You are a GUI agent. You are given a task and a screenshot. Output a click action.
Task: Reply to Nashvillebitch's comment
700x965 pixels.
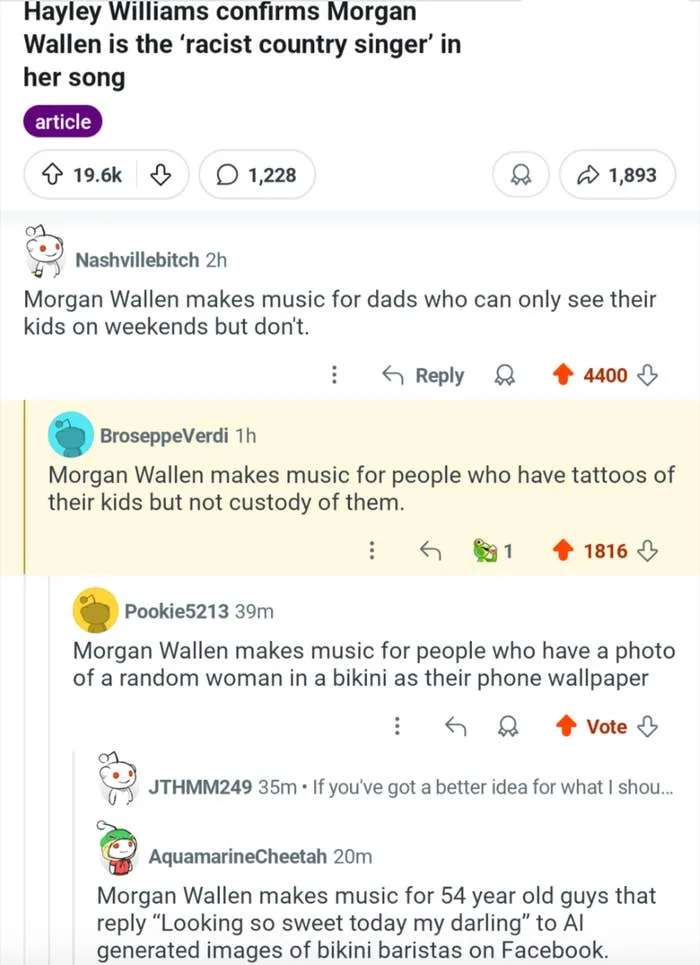coord(424,375)
